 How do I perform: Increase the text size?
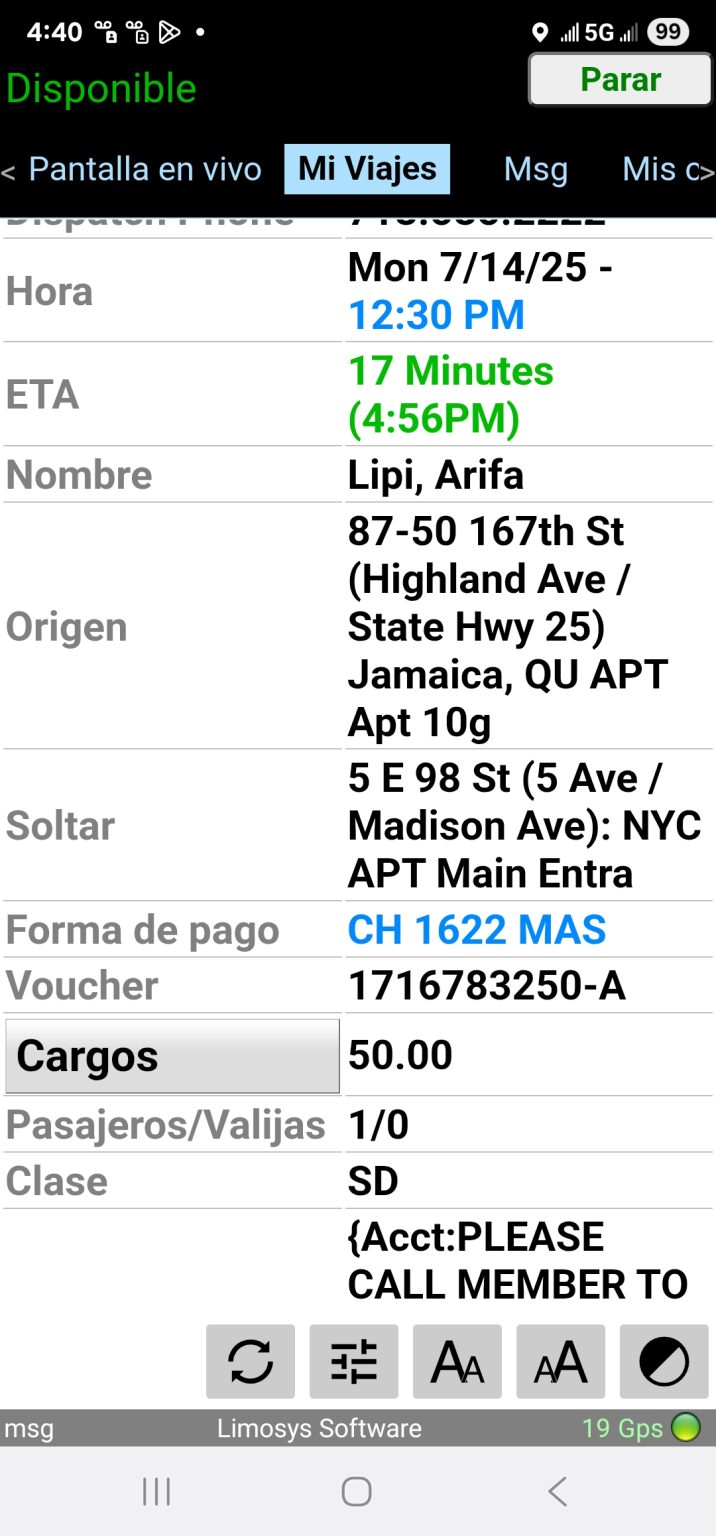(561, 1361)
